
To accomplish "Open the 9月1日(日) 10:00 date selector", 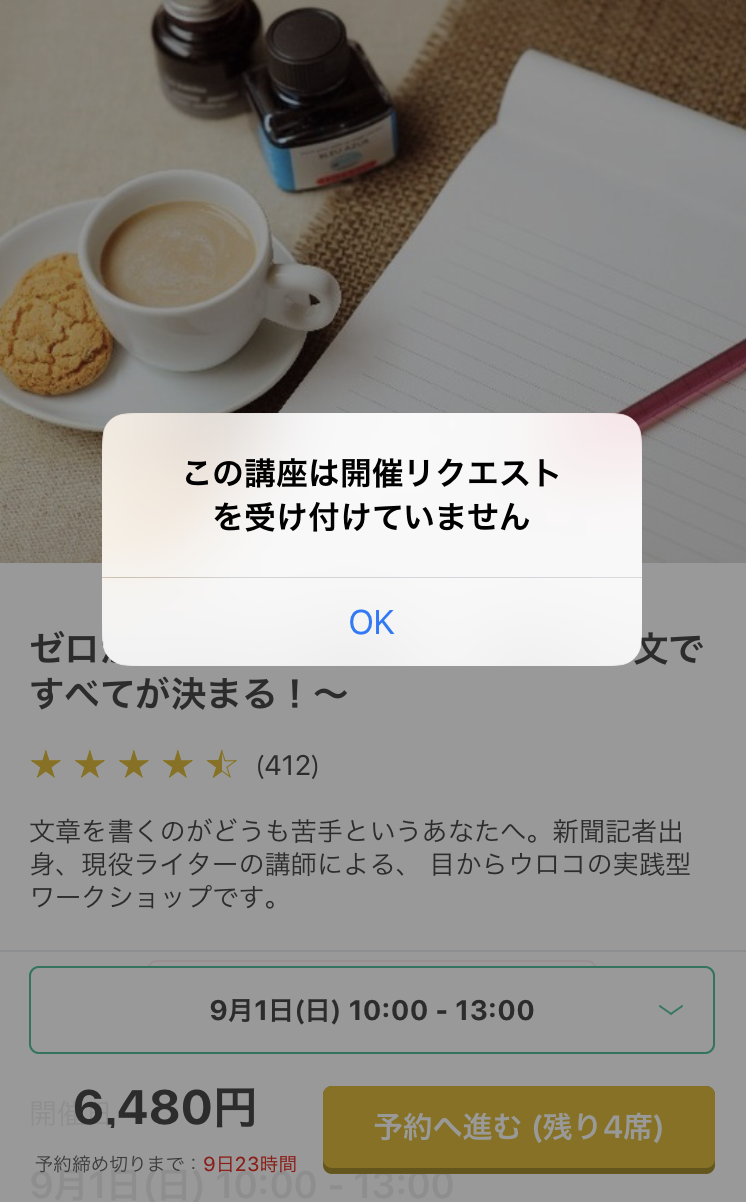I will (x=371, y=1010).
